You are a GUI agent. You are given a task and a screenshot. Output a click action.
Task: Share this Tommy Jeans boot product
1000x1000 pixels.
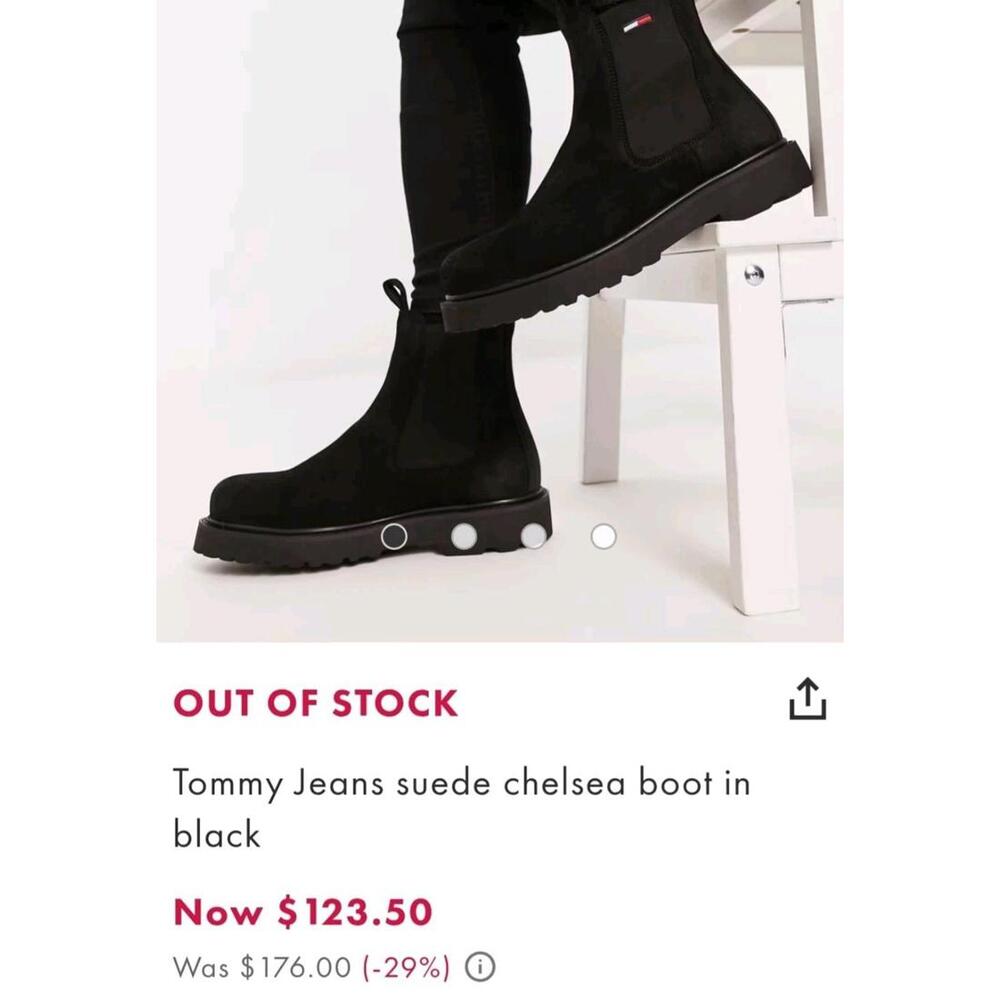pyautogui.click(x=808, y=700)
